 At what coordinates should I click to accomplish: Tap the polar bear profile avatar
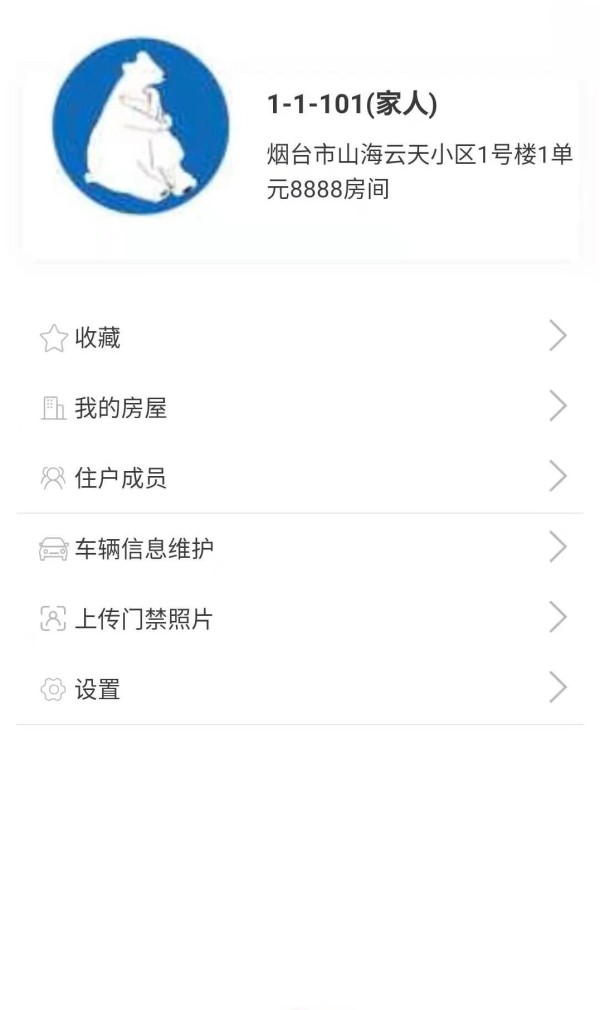(141, 126)
